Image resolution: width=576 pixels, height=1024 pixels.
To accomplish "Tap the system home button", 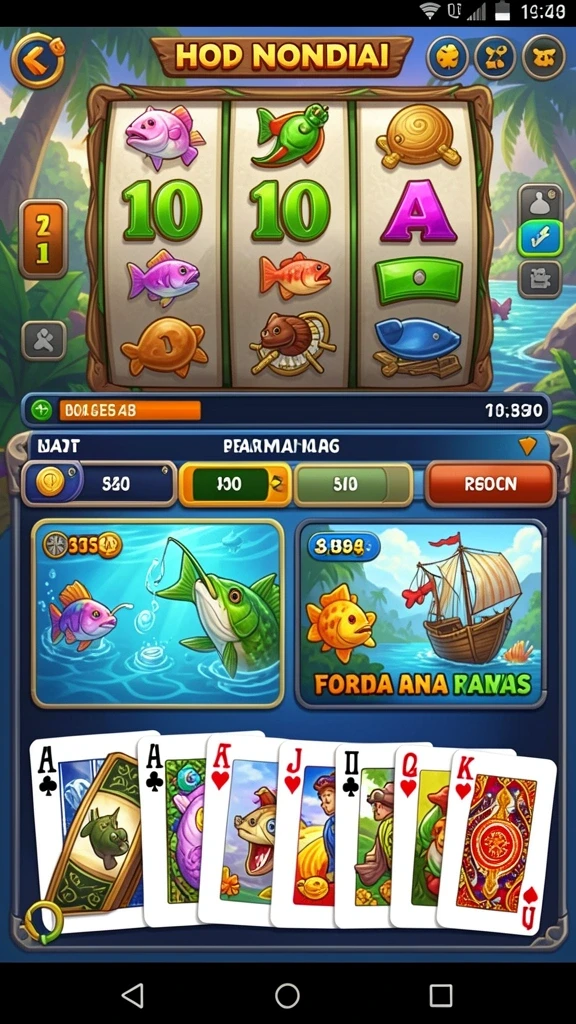I will pos(287,996).
